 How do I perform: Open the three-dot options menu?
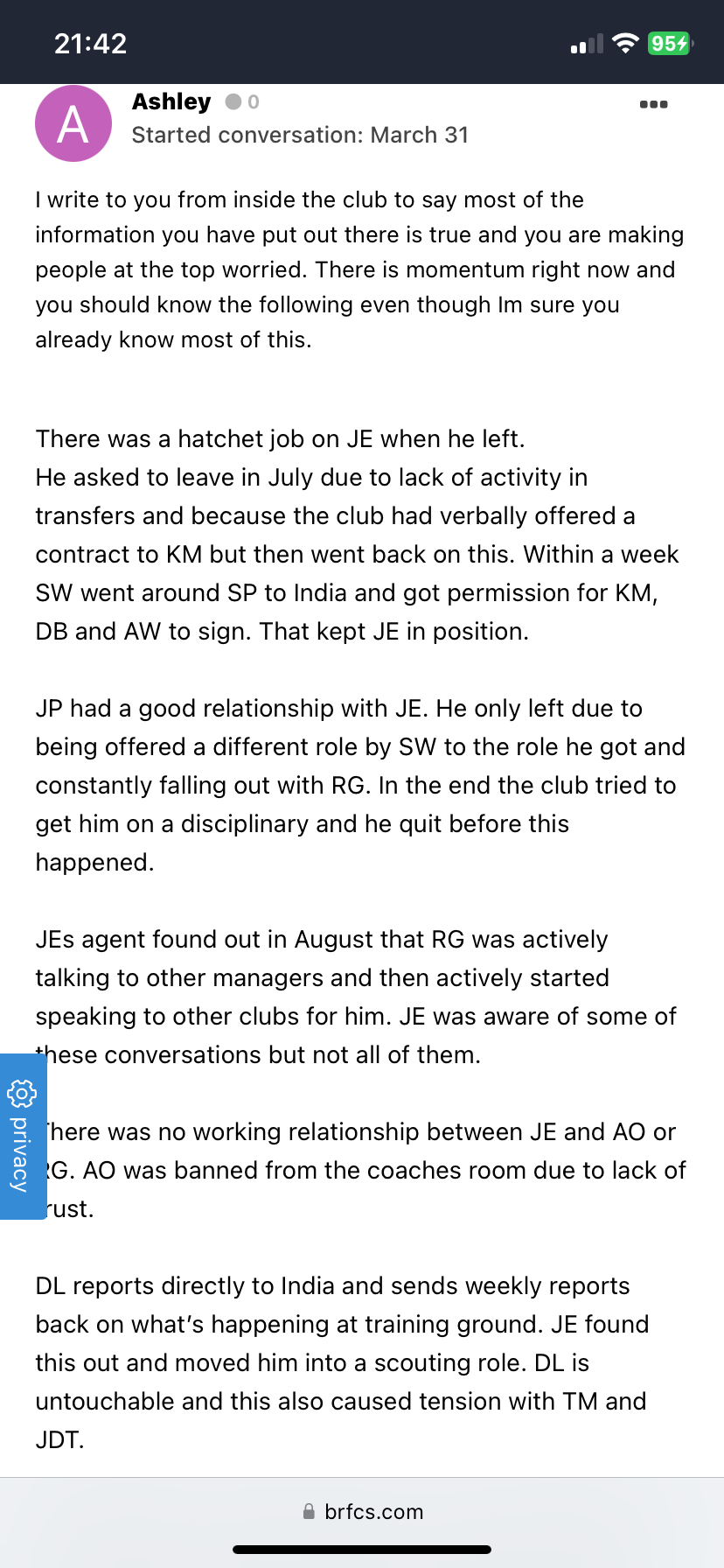point(653,104)
